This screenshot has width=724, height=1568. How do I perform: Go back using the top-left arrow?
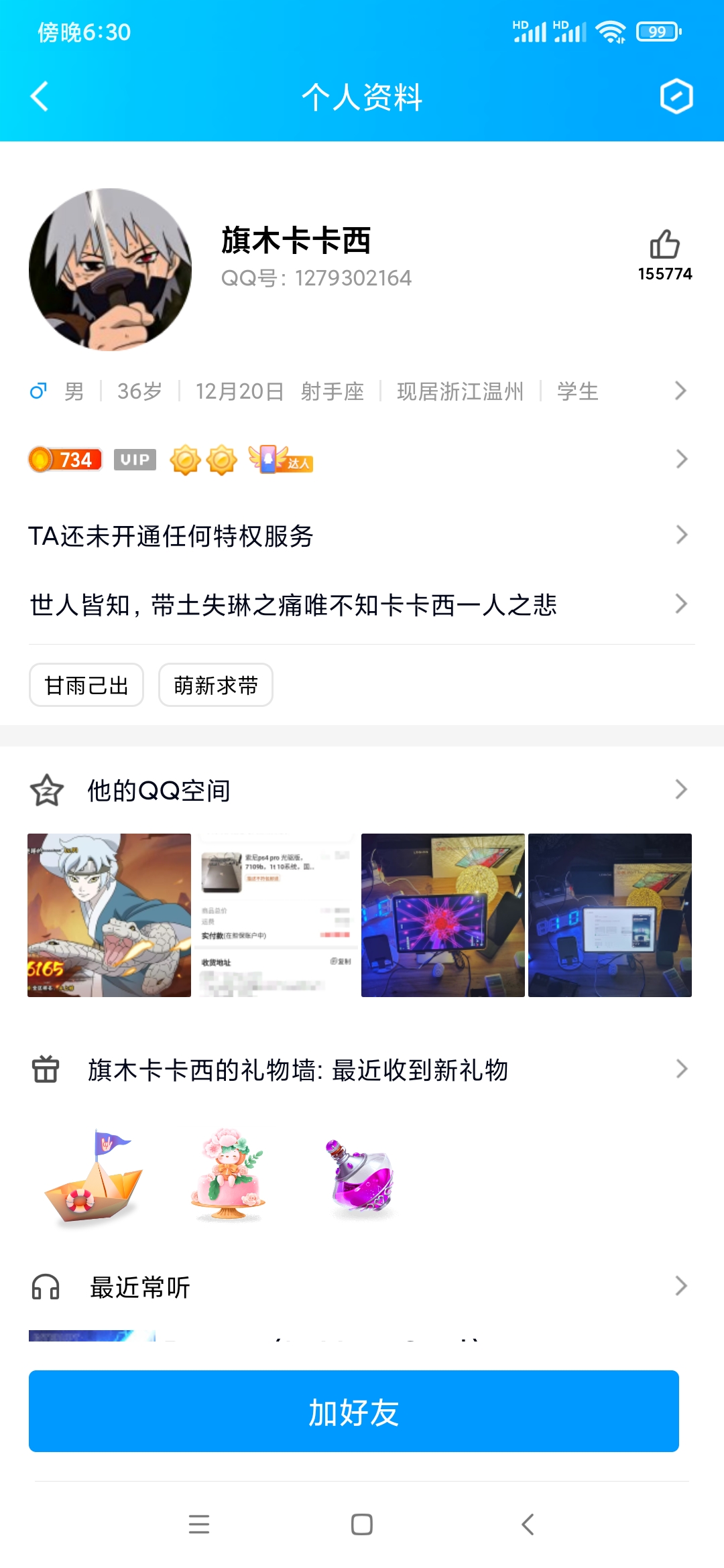pos(40,96)
